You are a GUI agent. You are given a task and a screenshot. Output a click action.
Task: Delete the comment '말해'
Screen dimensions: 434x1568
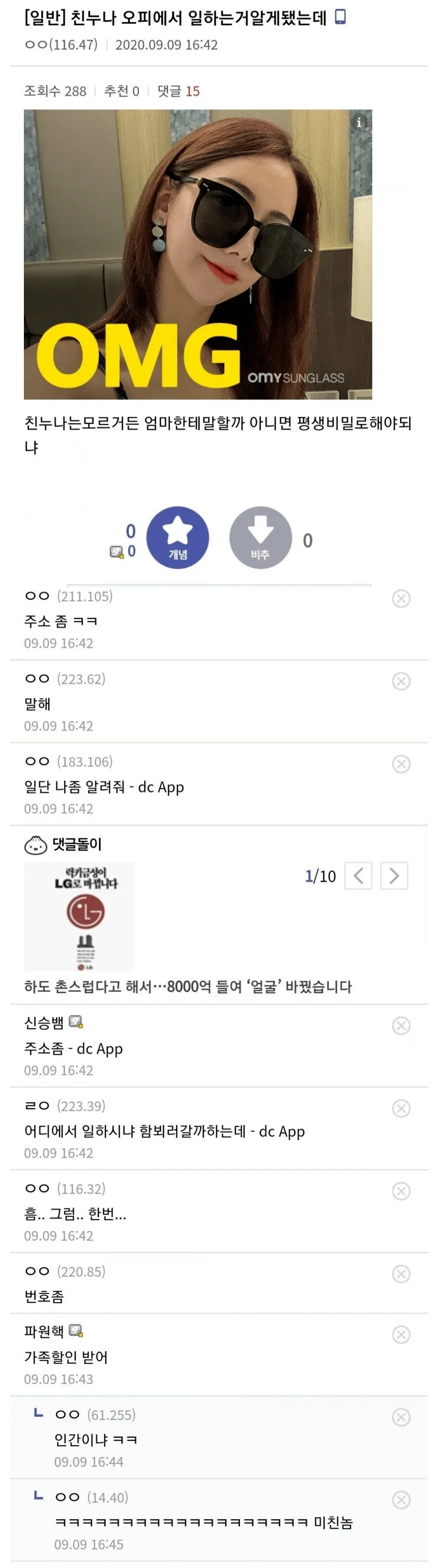[x=401, y=682]
